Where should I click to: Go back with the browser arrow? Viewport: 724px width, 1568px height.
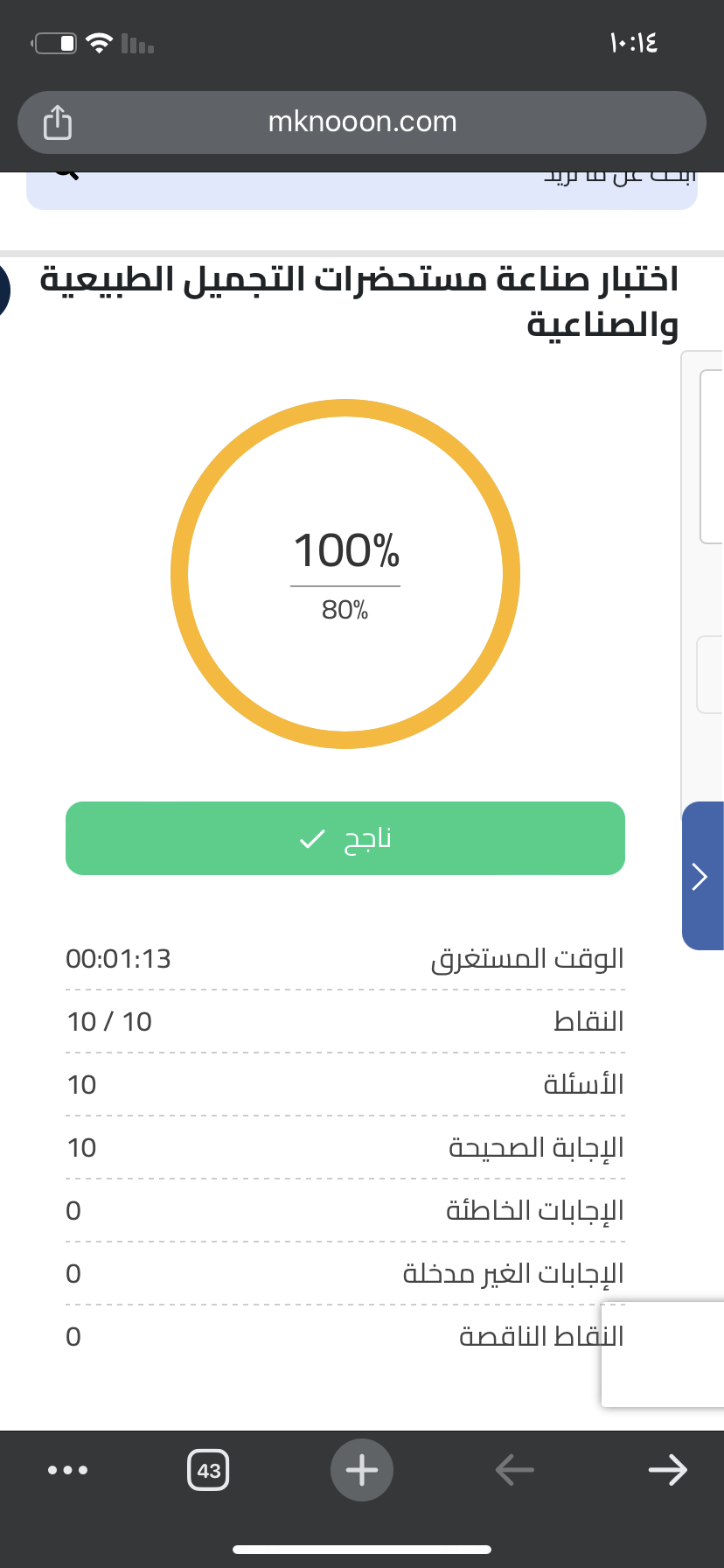[x=515, y=1470]
